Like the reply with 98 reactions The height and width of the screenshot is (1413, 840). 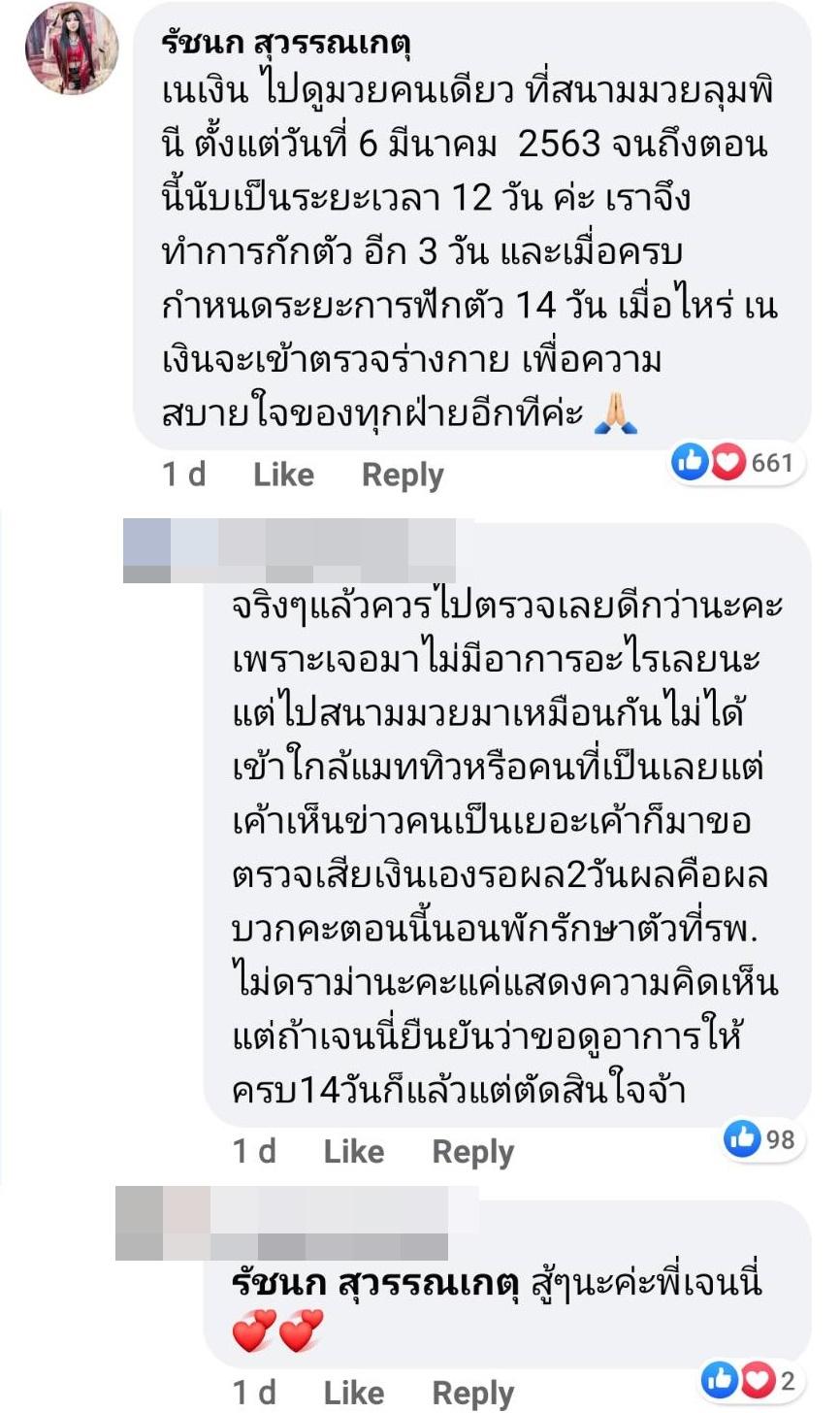tap(353, 1152)
